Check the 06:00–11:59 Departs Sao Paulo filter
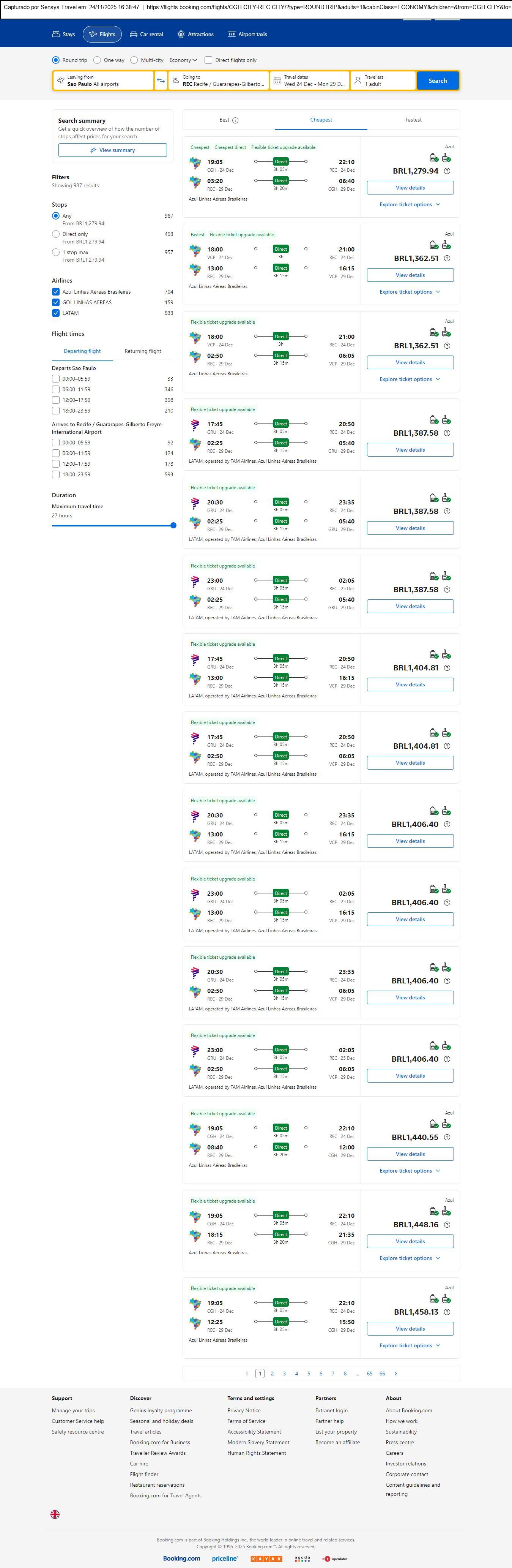Image resolution: width=512 pixels, height=1568 pixels. coord(56,390)
